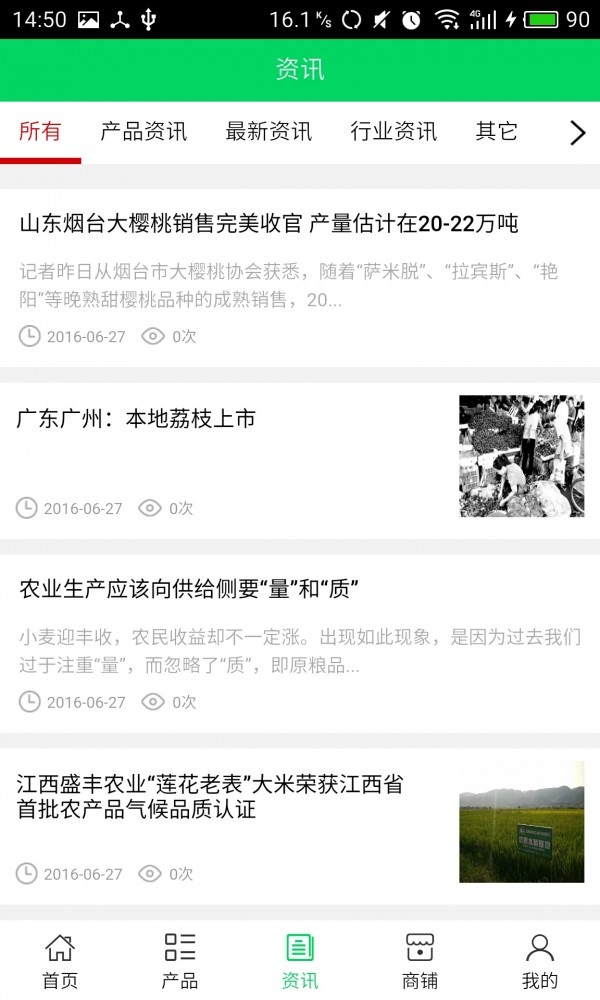Expand more categories with the right arrow
This screenshot has height=1000, width=600.
pos(577,133)
